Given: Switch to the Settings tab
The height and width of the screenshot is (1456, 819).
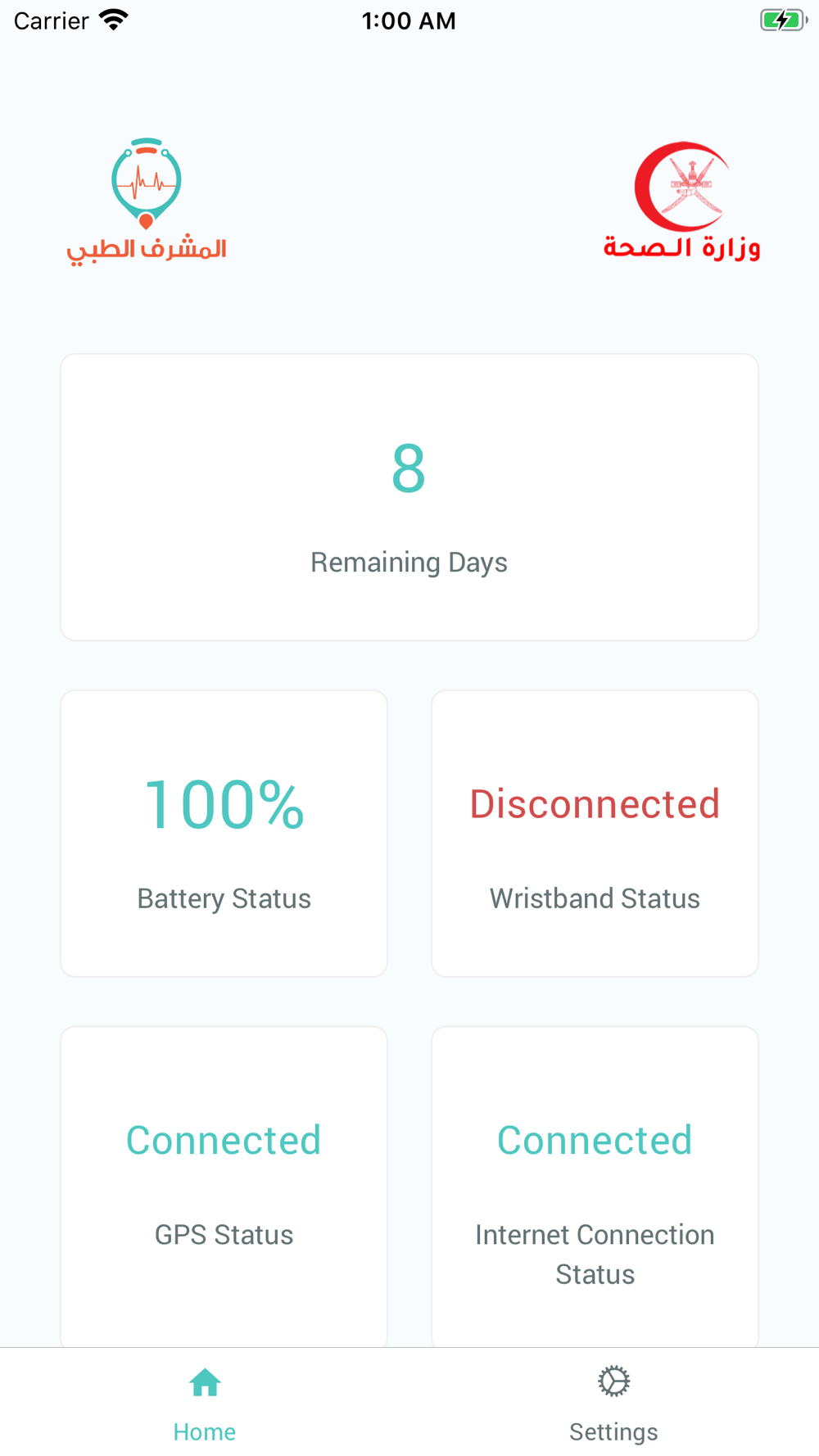Looking at the screenshot, I should click(613, 1404).
